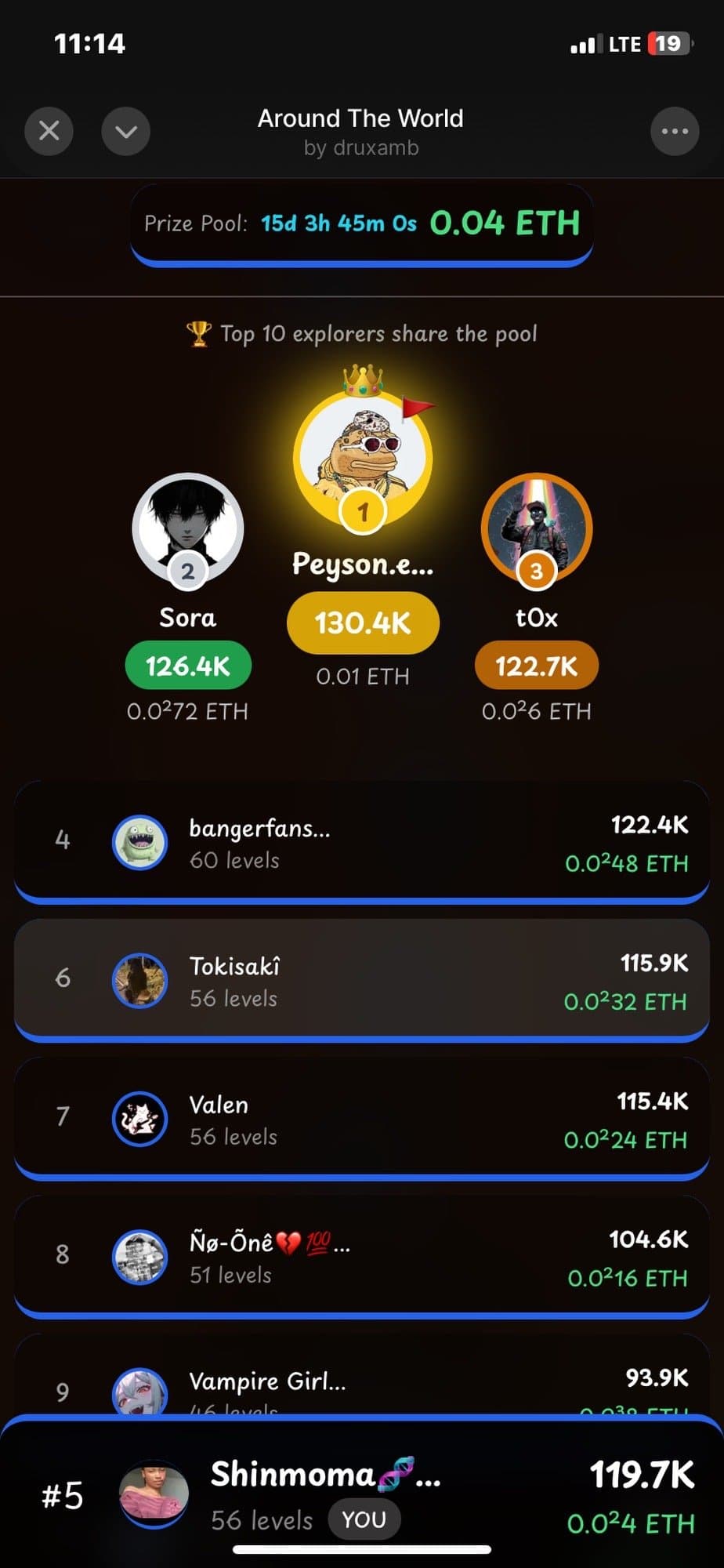Close the Around The World mini app
This screenshot has height=1568, width=724.
coord(49,131)
